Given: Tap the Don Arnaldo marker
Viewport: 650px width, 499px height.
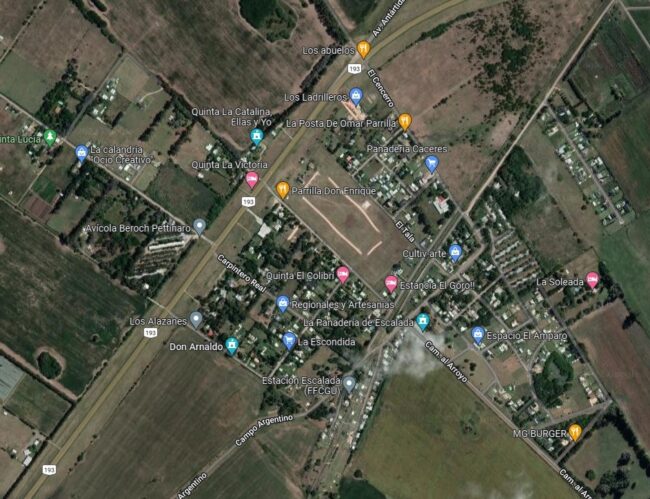Looking at the screenshot, I should tap(232, 345).
